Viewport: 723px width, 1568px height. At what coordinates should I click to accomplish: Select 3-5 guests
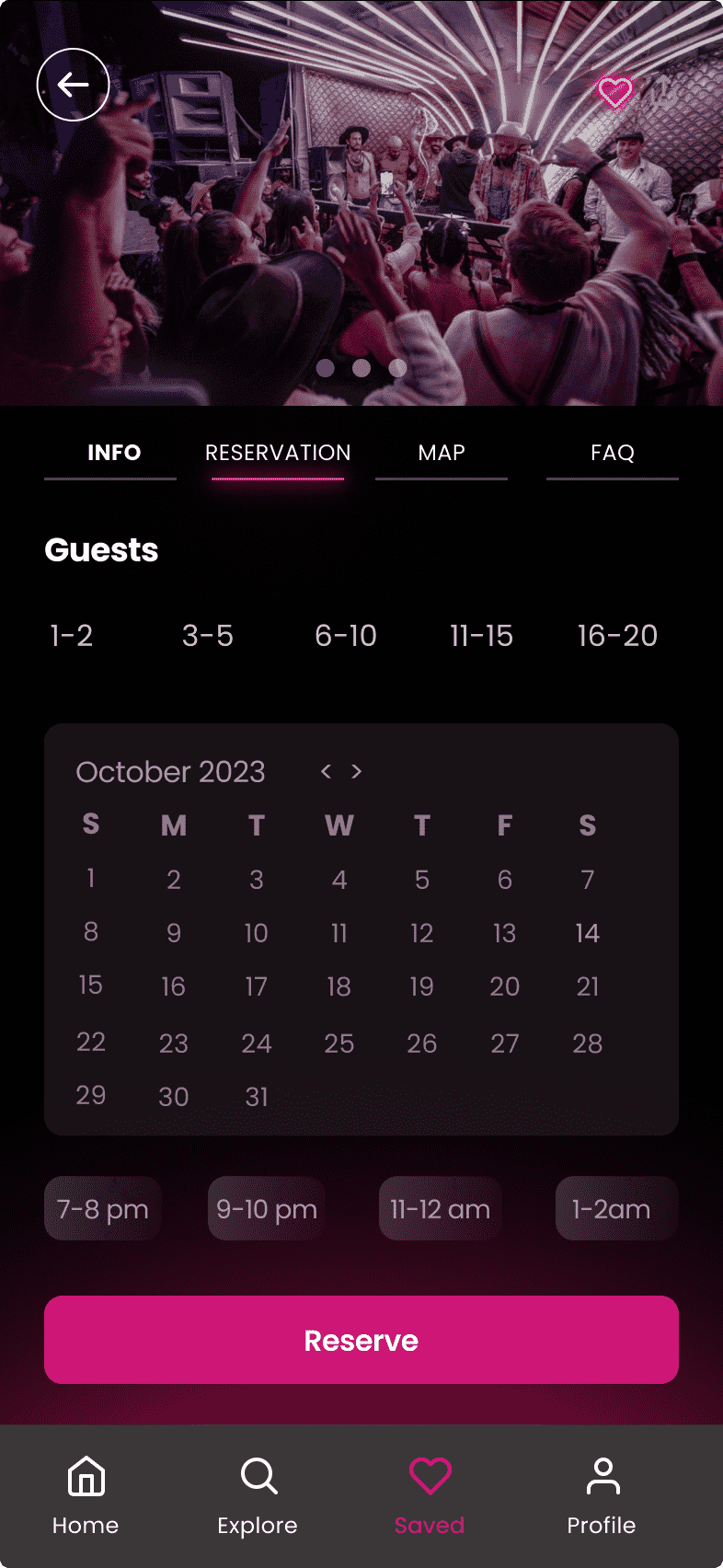point(208,636)
